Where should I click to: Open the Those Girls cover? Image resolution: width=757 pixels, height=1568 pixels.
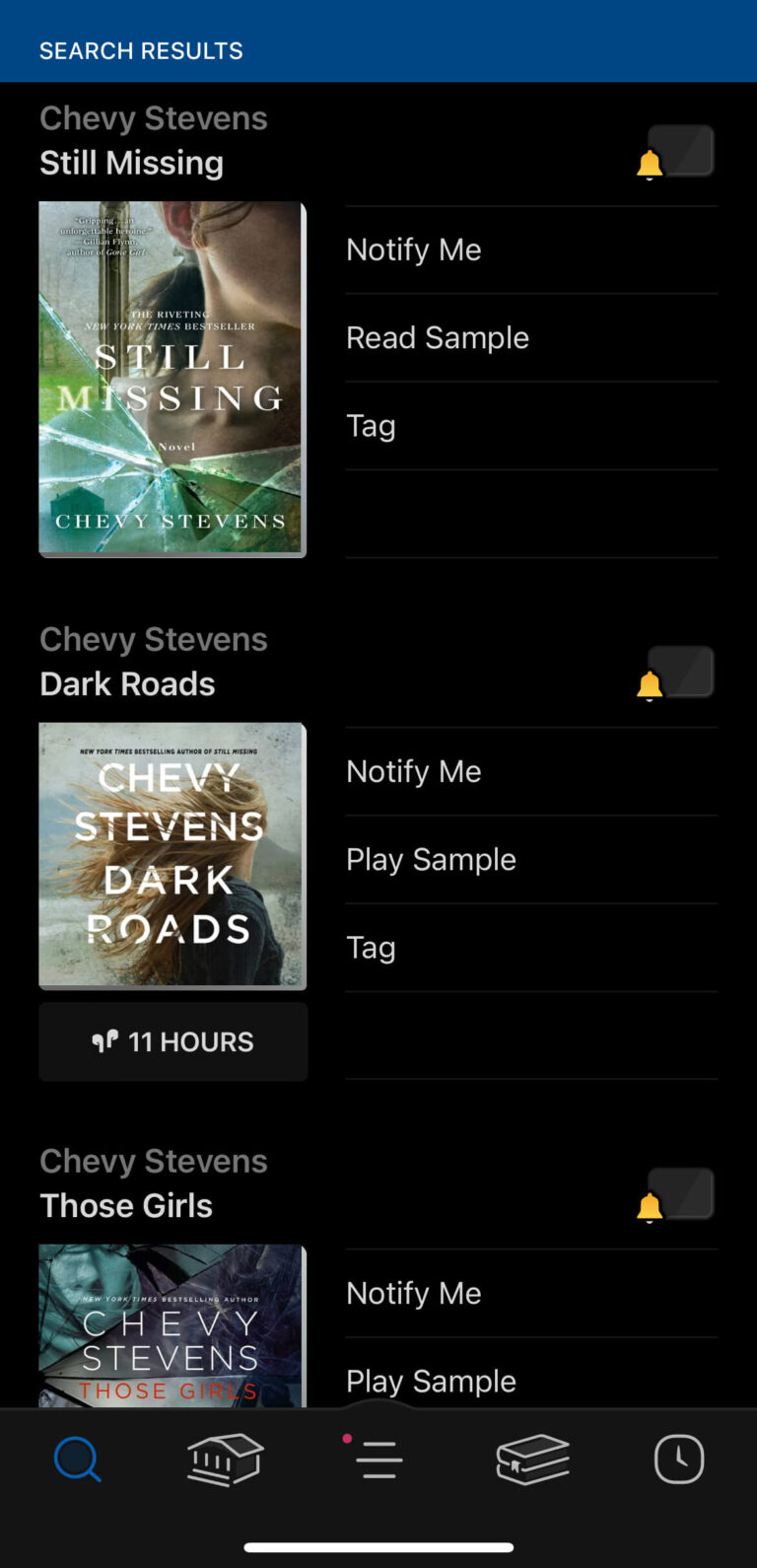(172, 1324)
